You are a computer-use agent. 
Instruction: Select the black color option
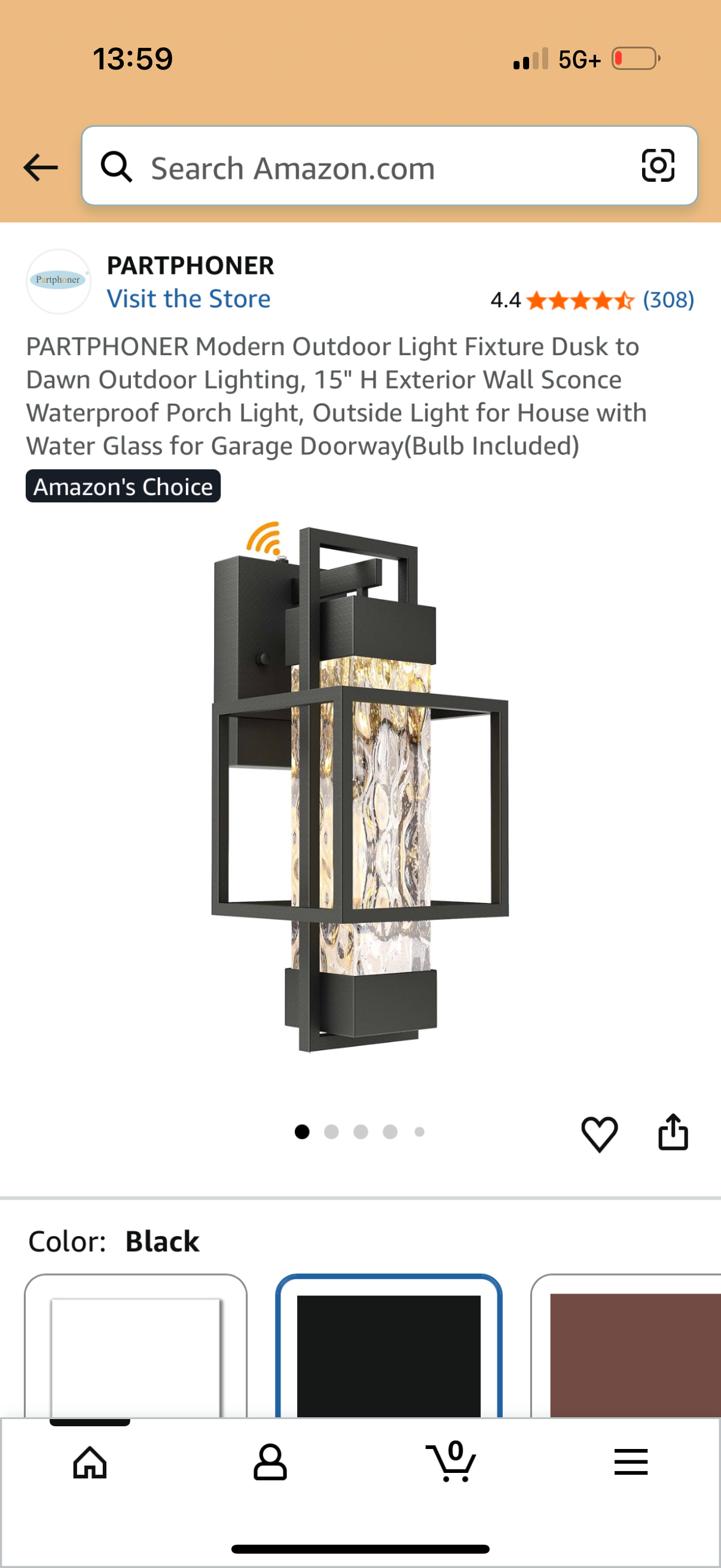389,1349
